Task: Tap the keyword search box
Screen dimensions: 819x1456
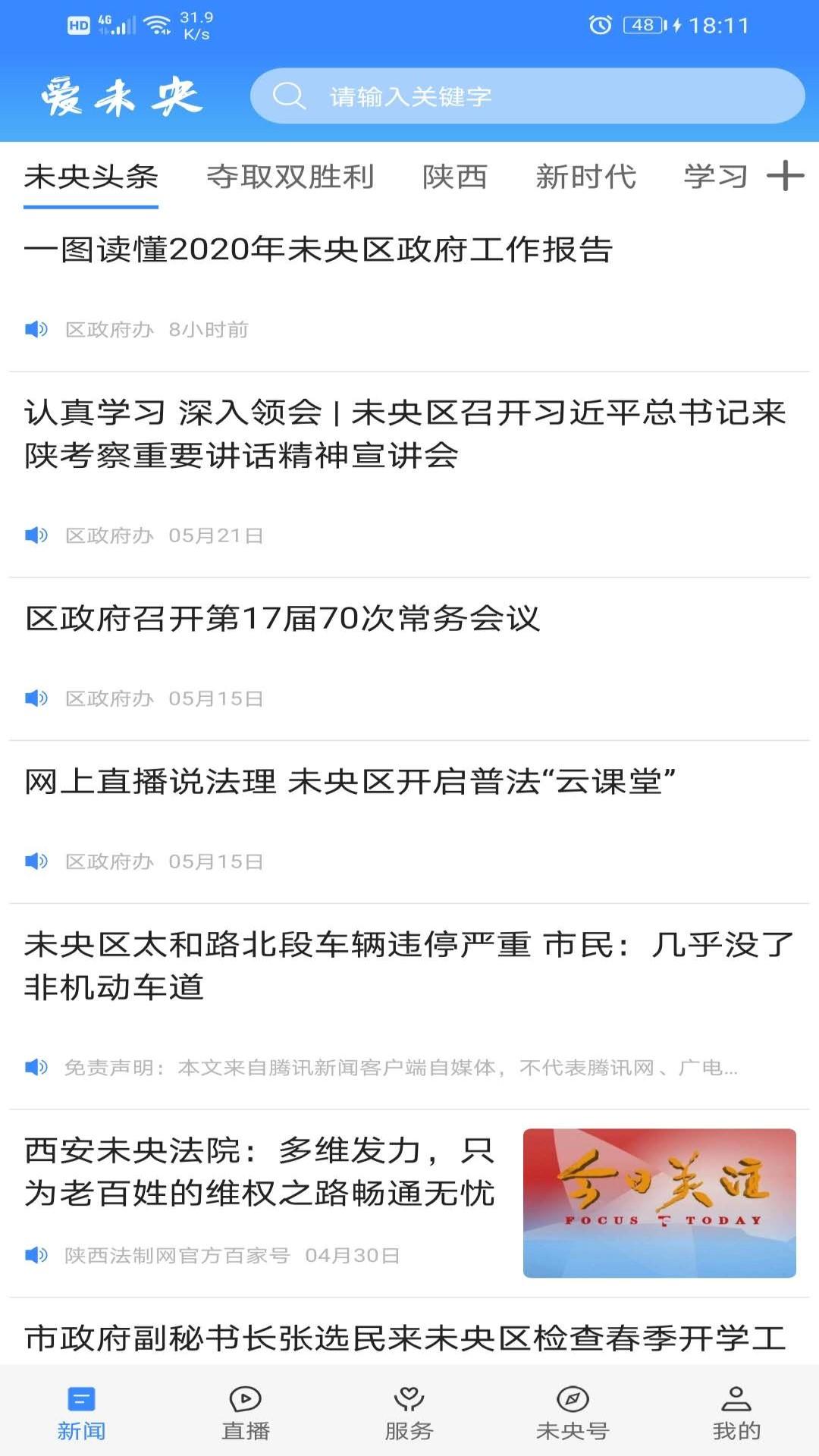Action: pyautogui.click(x=527, y=96)
